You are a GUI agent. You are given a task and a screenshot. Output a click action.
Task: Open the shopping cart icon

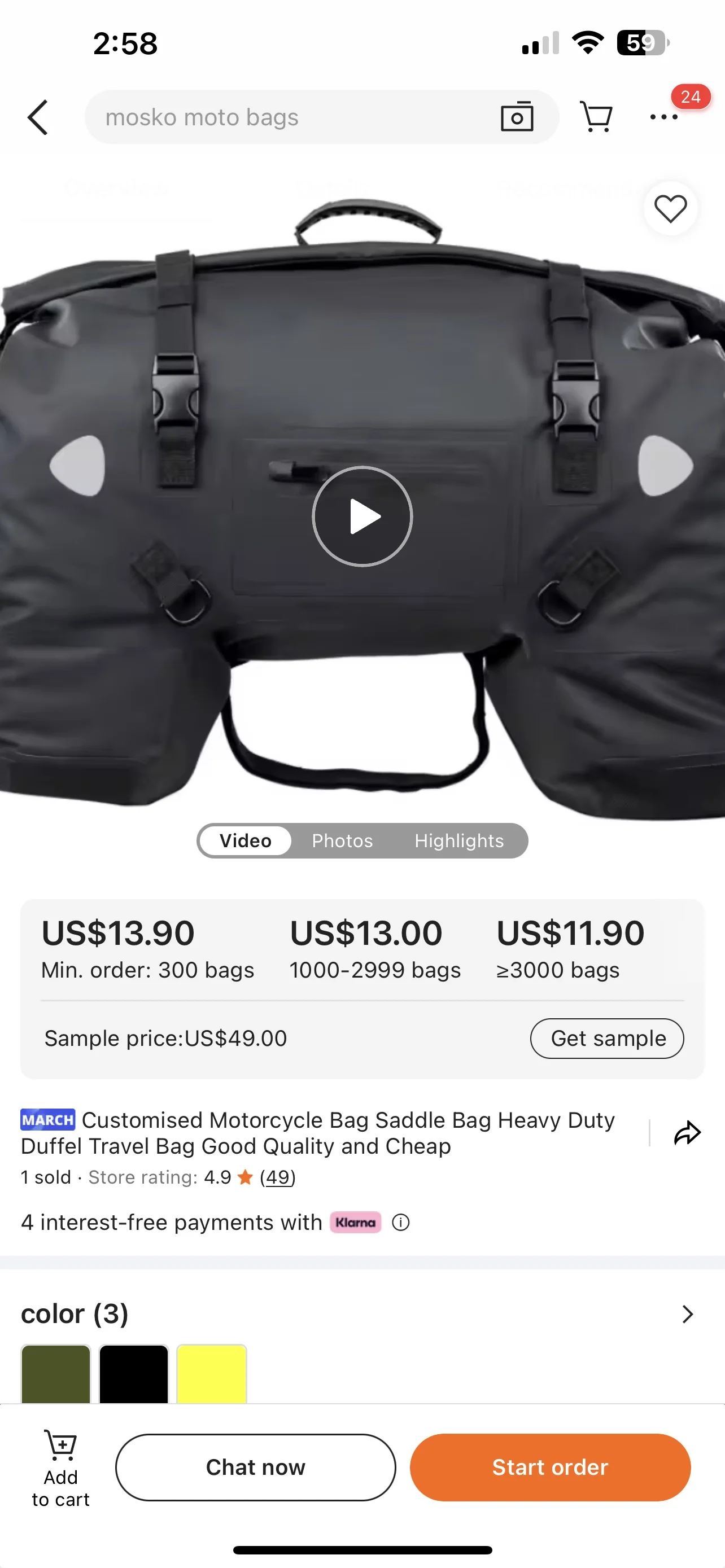tap(596, 117)
